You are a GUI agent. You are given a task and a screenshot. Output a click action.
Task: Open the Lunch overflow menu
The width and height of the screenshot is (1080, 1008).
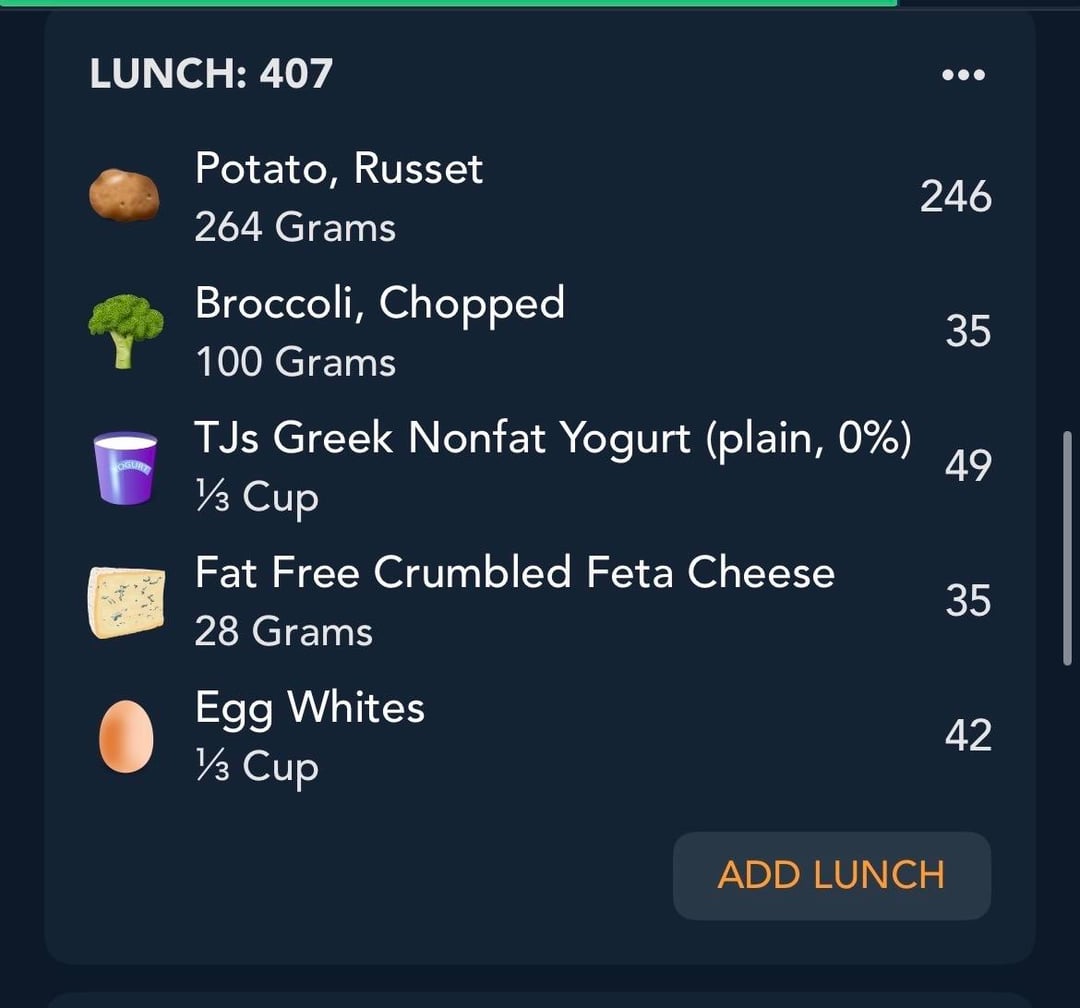(963, 75)
